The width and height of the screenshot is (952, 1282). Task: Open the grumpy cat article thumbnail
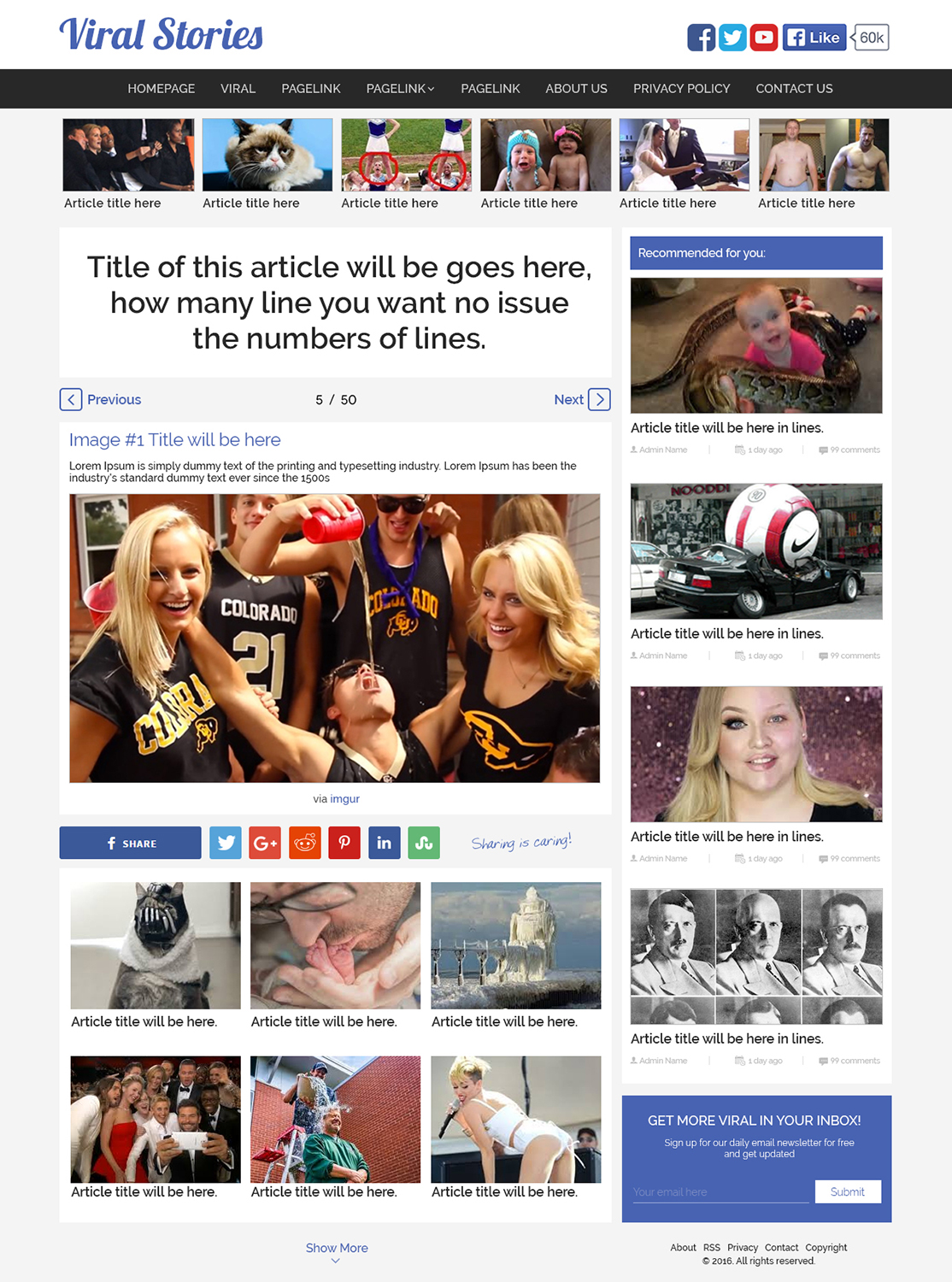[x=267, y=156]
